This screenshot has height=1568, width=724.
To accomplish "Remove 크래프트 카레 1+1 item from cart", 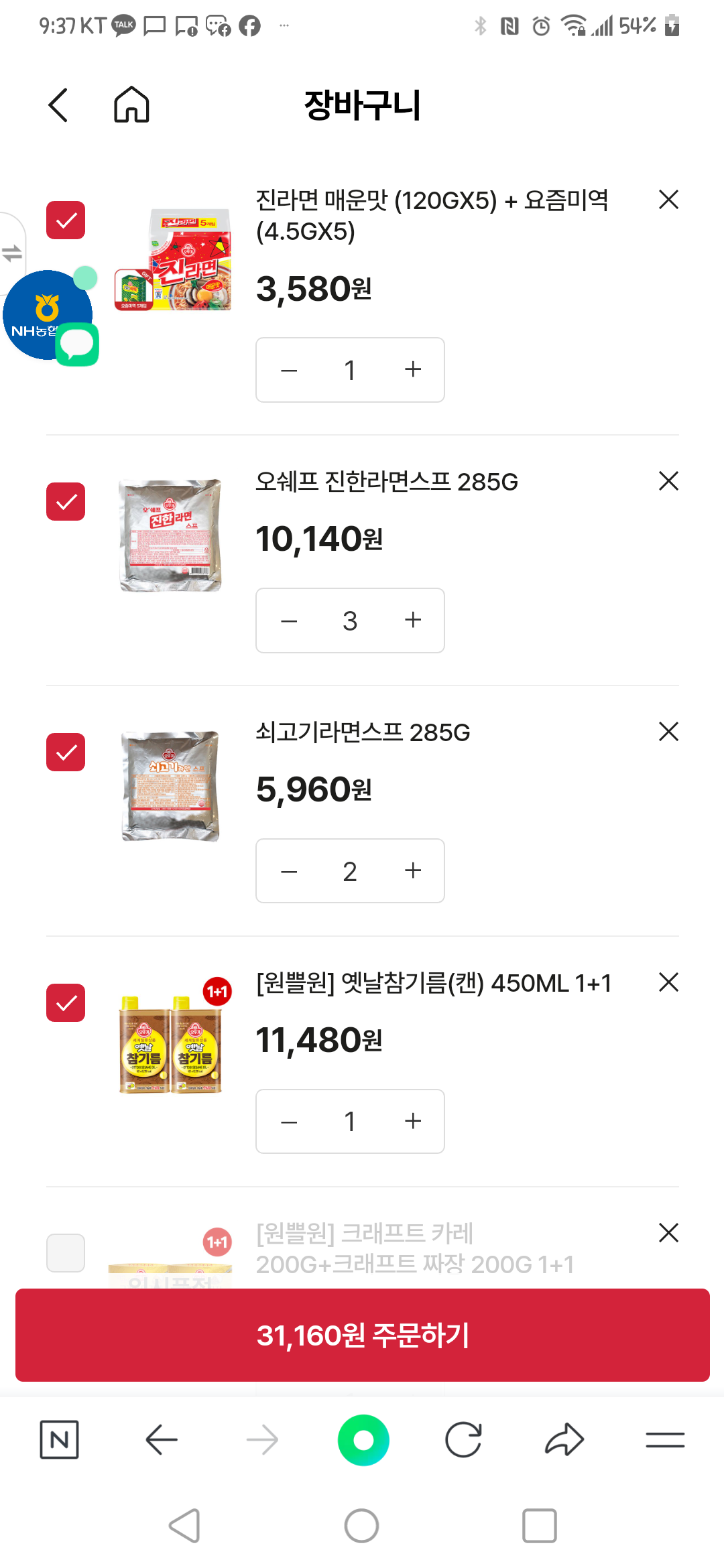I will [x=668, y=1233].
